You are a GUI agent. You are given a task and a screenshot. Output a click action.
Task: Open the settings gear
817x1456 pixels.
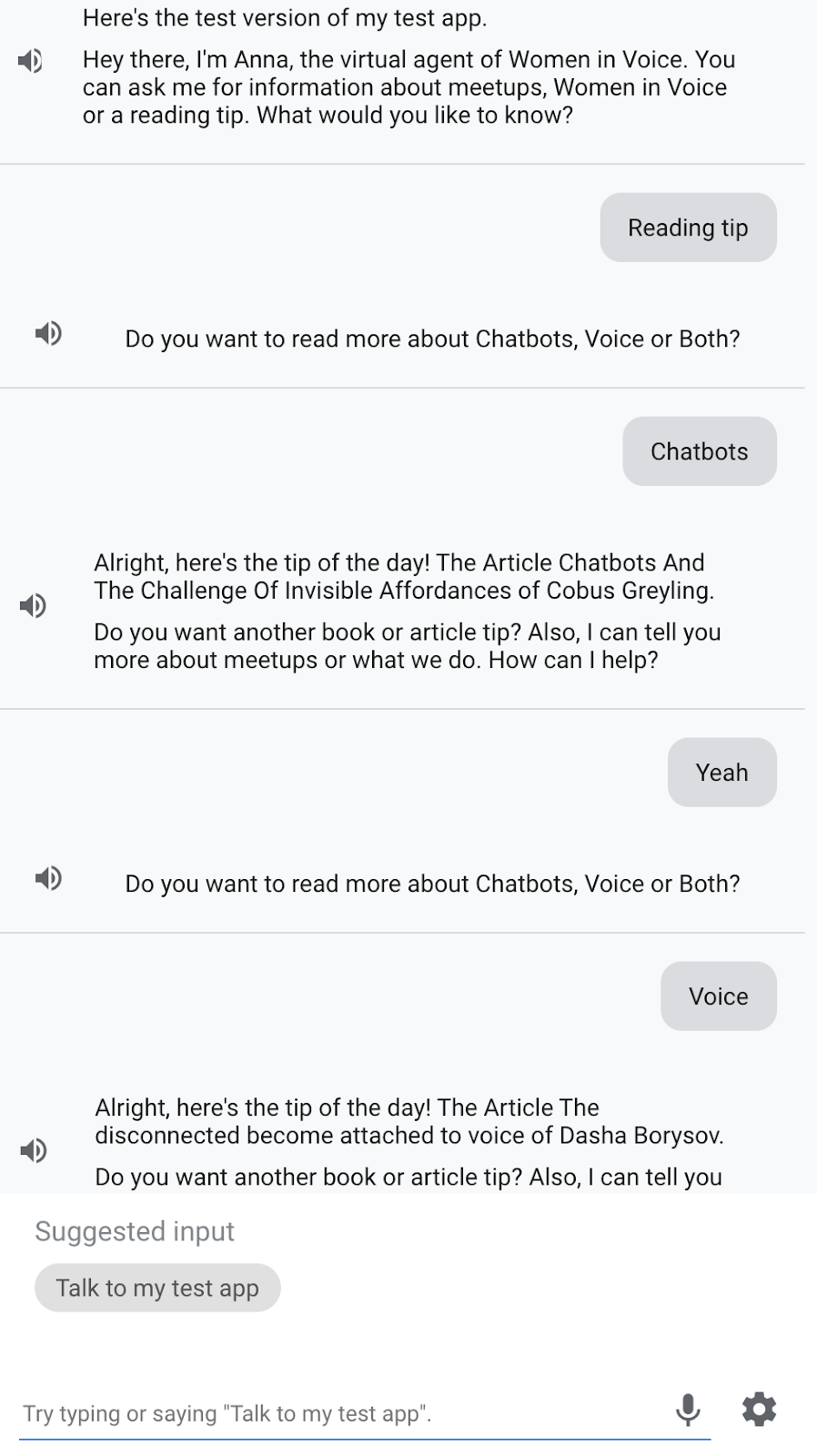click(x=759, y=1410)
